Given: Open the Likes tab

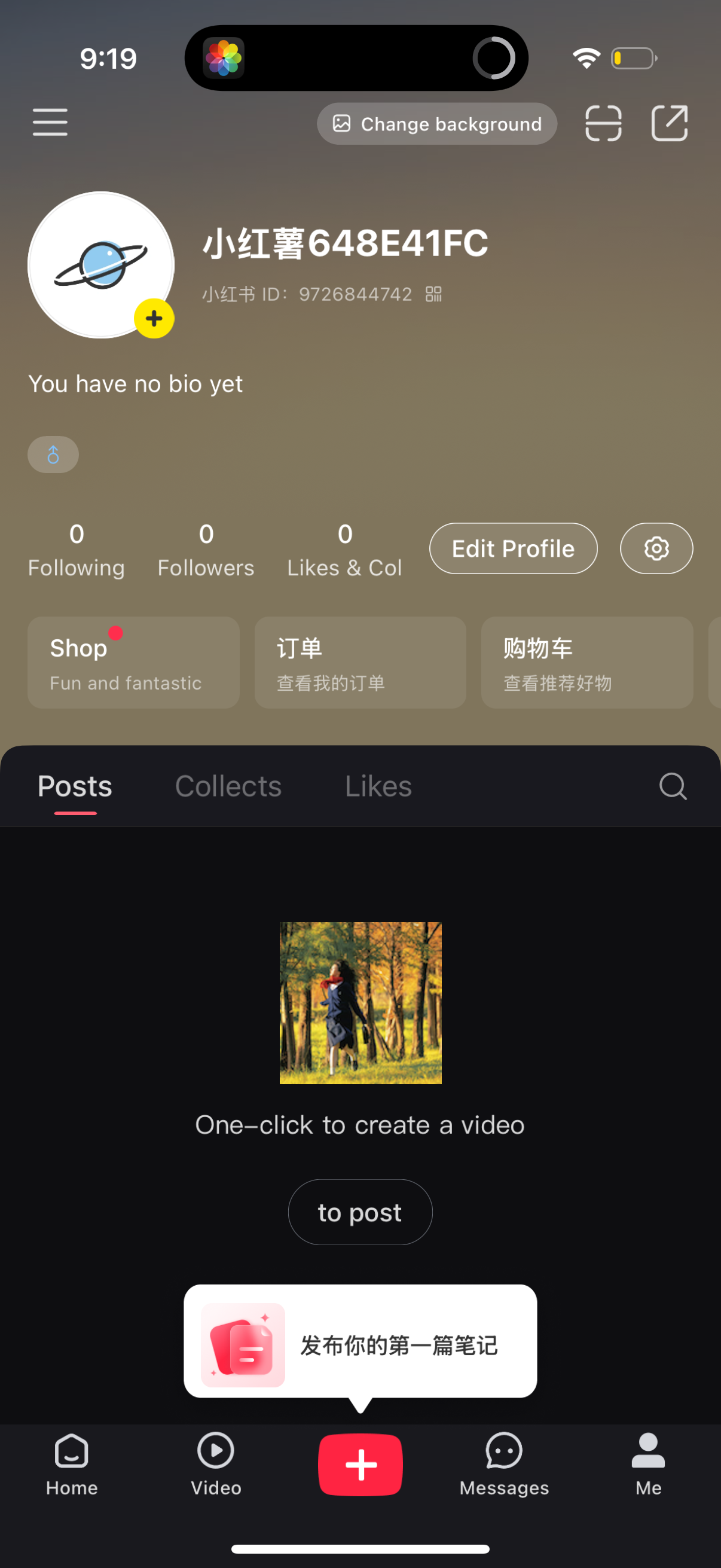Looking at the screenshot, I should pos(378,786).
